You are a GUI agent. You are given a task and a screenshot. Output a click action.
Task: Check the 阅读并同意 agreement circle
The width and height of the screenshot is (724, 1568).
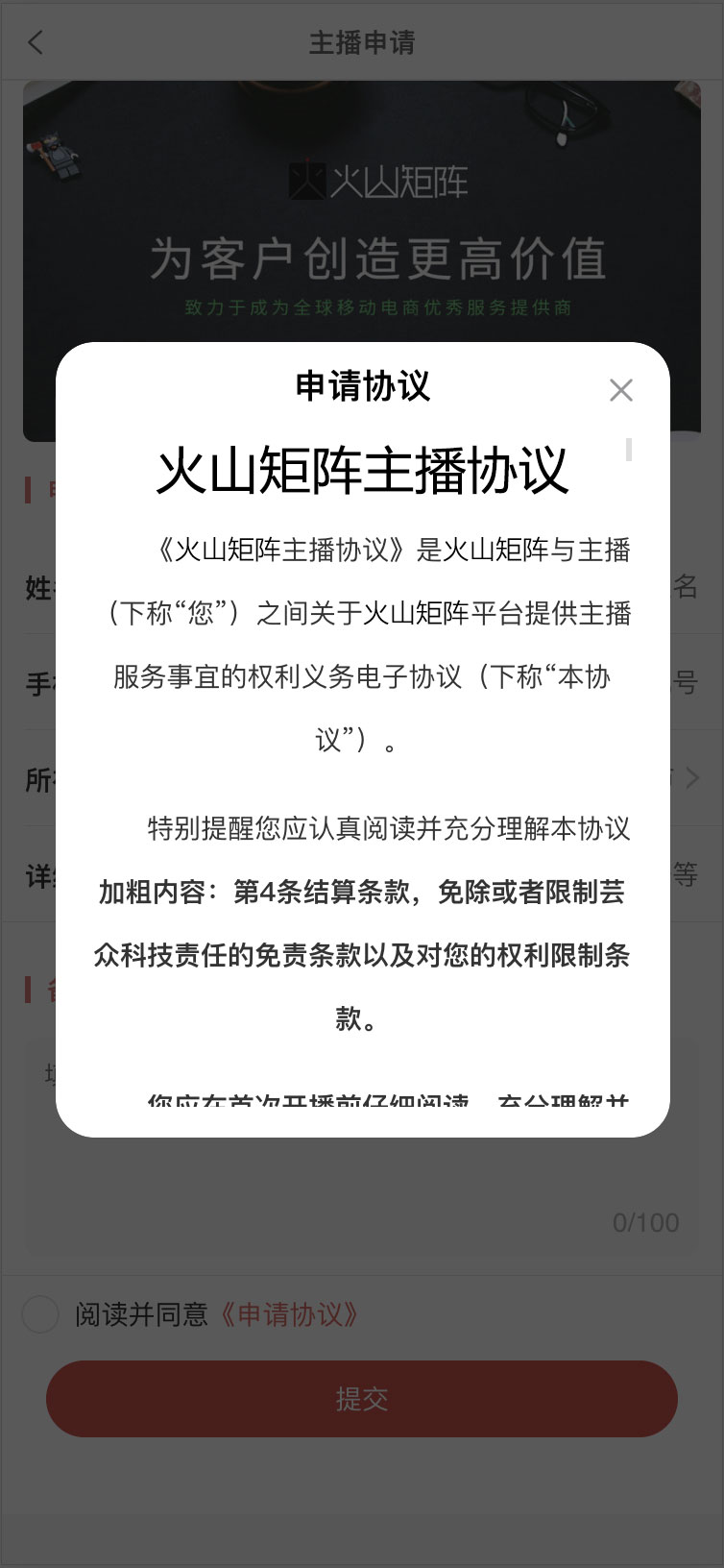point(40,1313)
